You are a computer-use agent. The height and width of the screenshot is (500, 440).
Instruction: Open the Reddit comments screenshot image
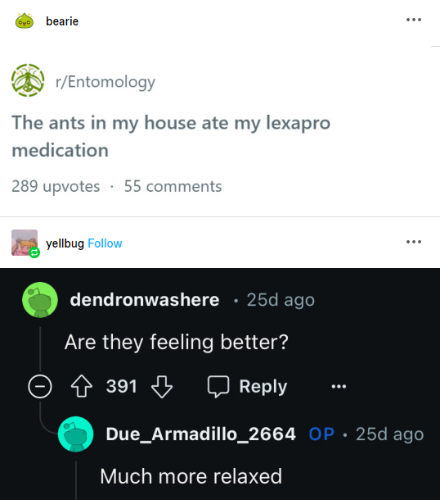(220, 384)
